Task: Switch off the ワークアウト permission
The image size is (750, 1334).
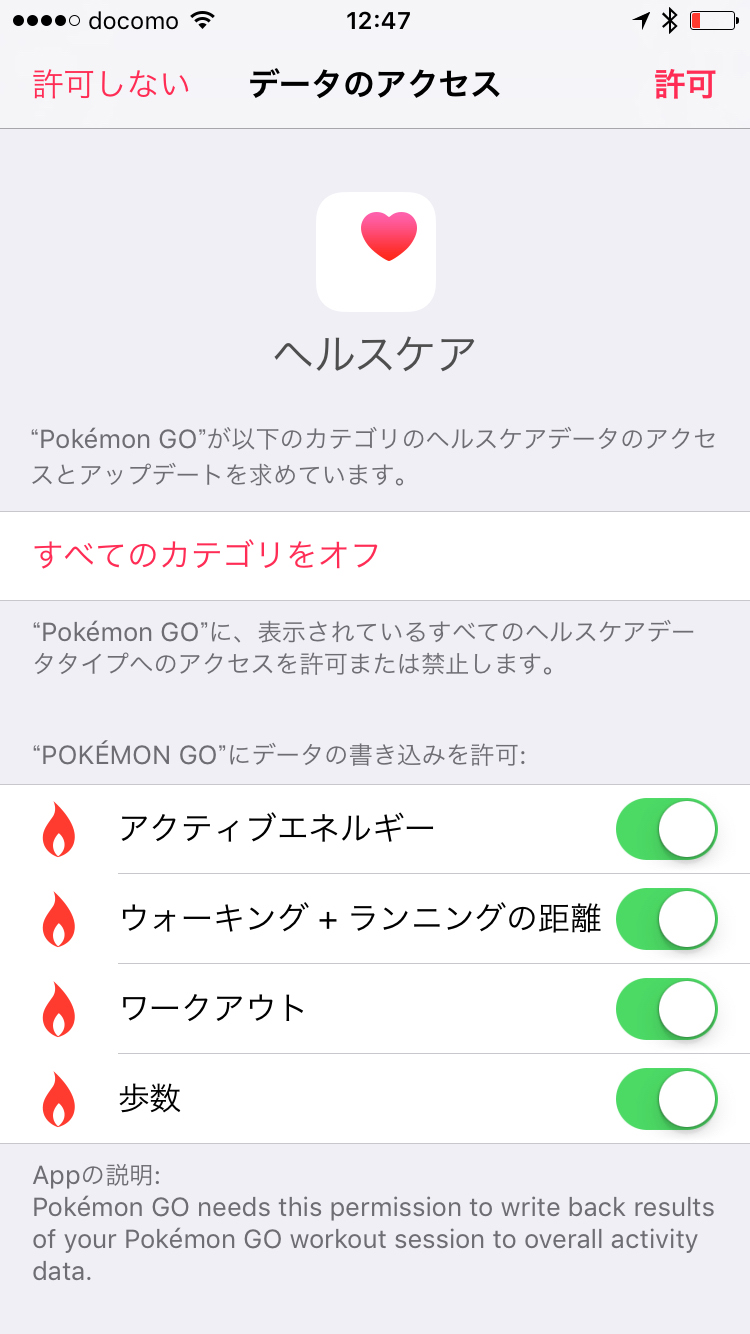Action: coord(667,1009)
